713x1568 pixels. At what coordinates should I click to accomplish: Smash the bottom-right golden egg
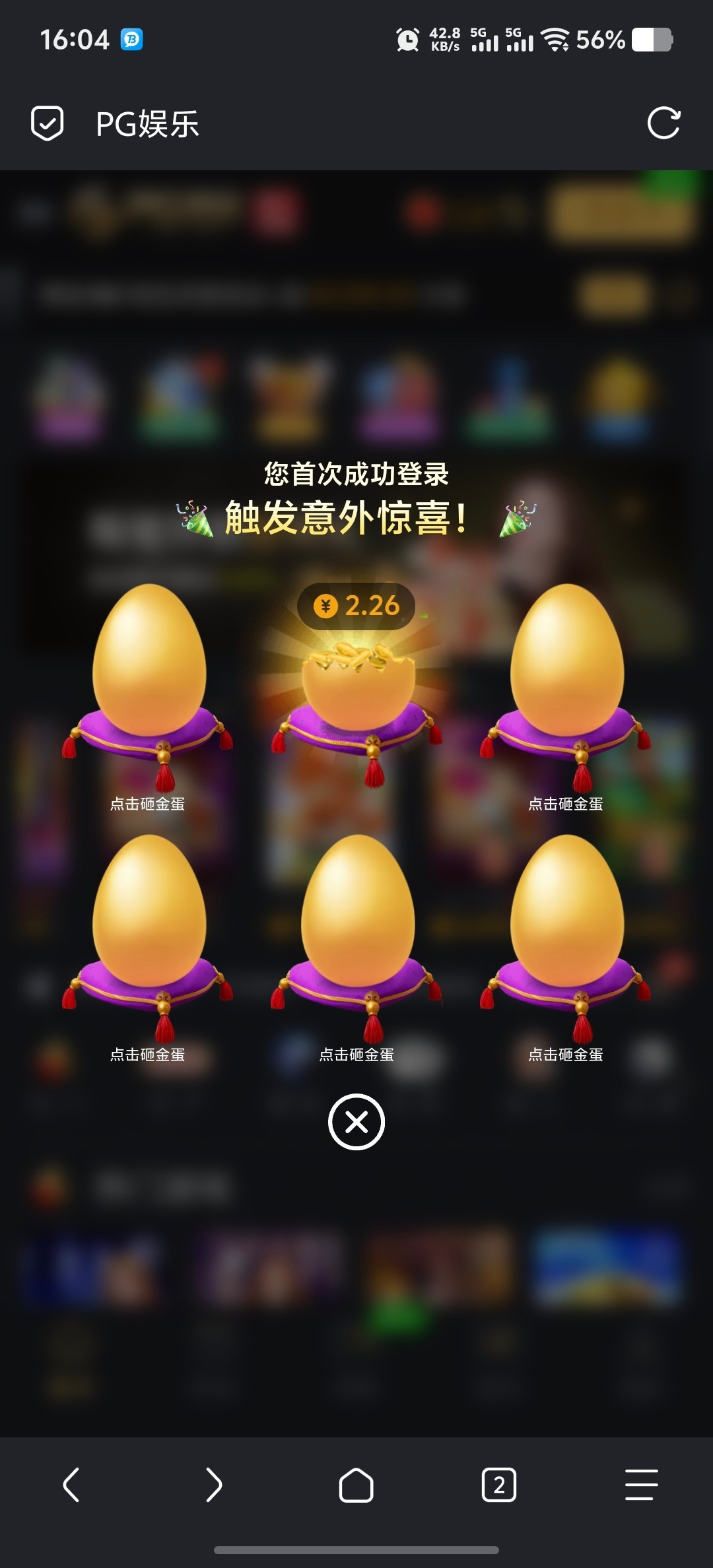[567, 917]
